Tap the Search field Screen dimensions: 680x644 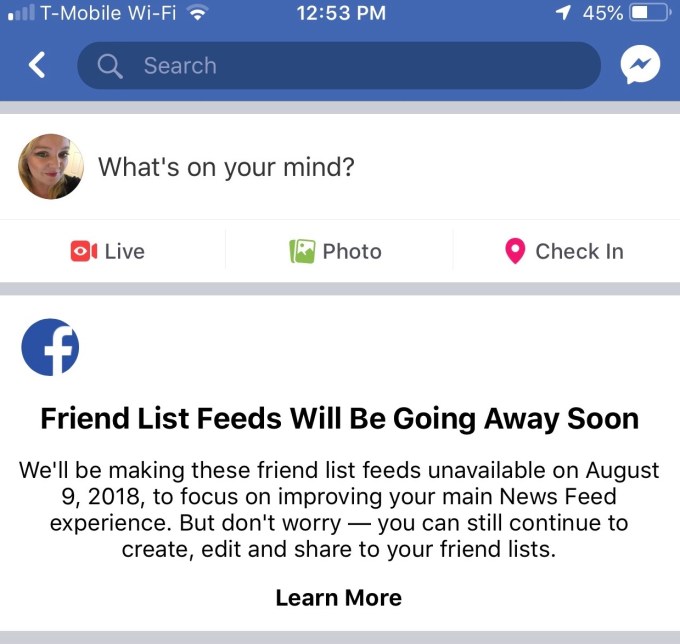[338, 66]
